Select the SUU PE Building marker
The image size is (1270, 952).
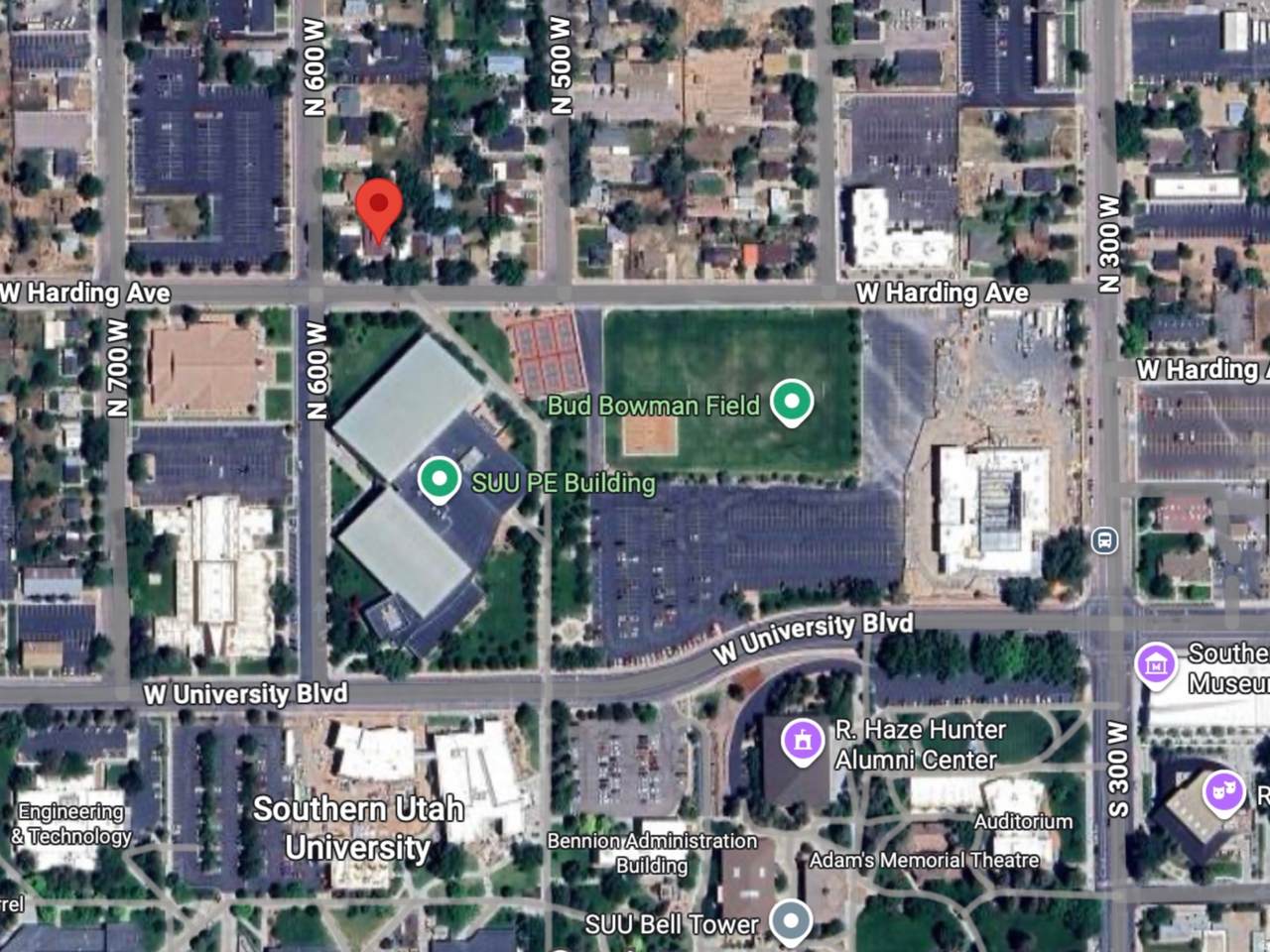tap(437, 480)
